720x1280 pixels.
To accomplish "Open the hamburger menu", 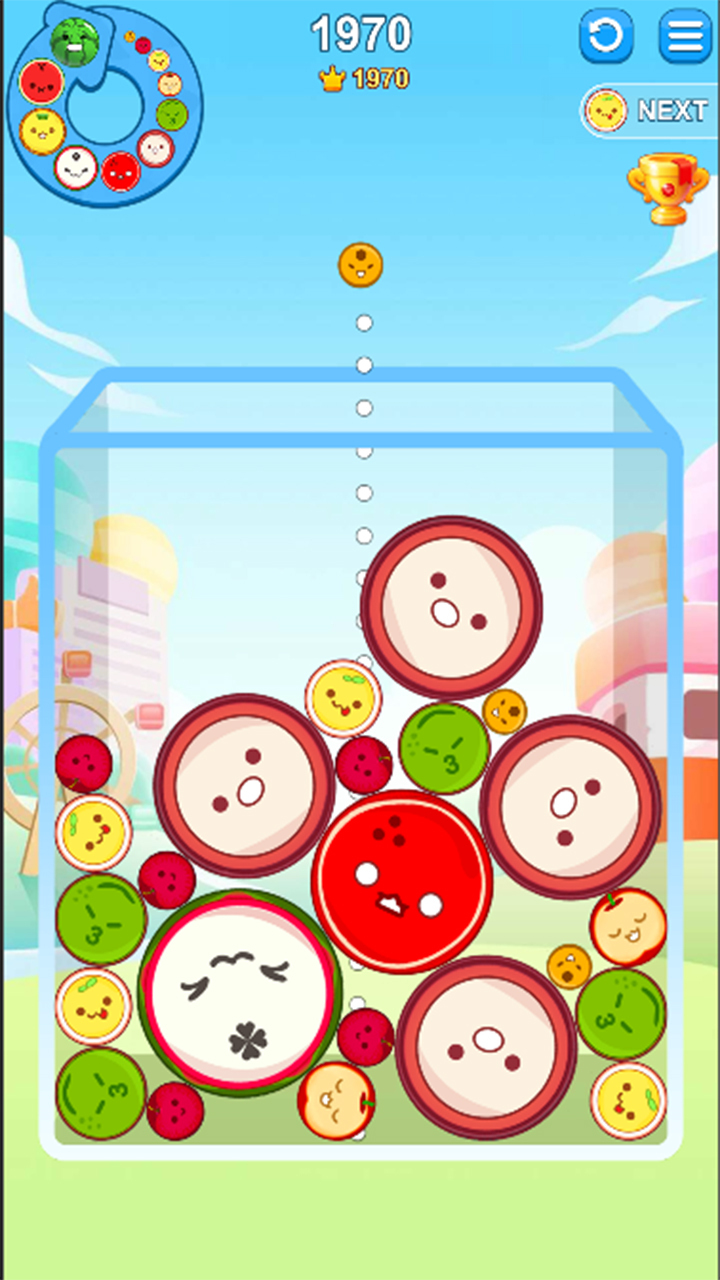I will 685,37.
